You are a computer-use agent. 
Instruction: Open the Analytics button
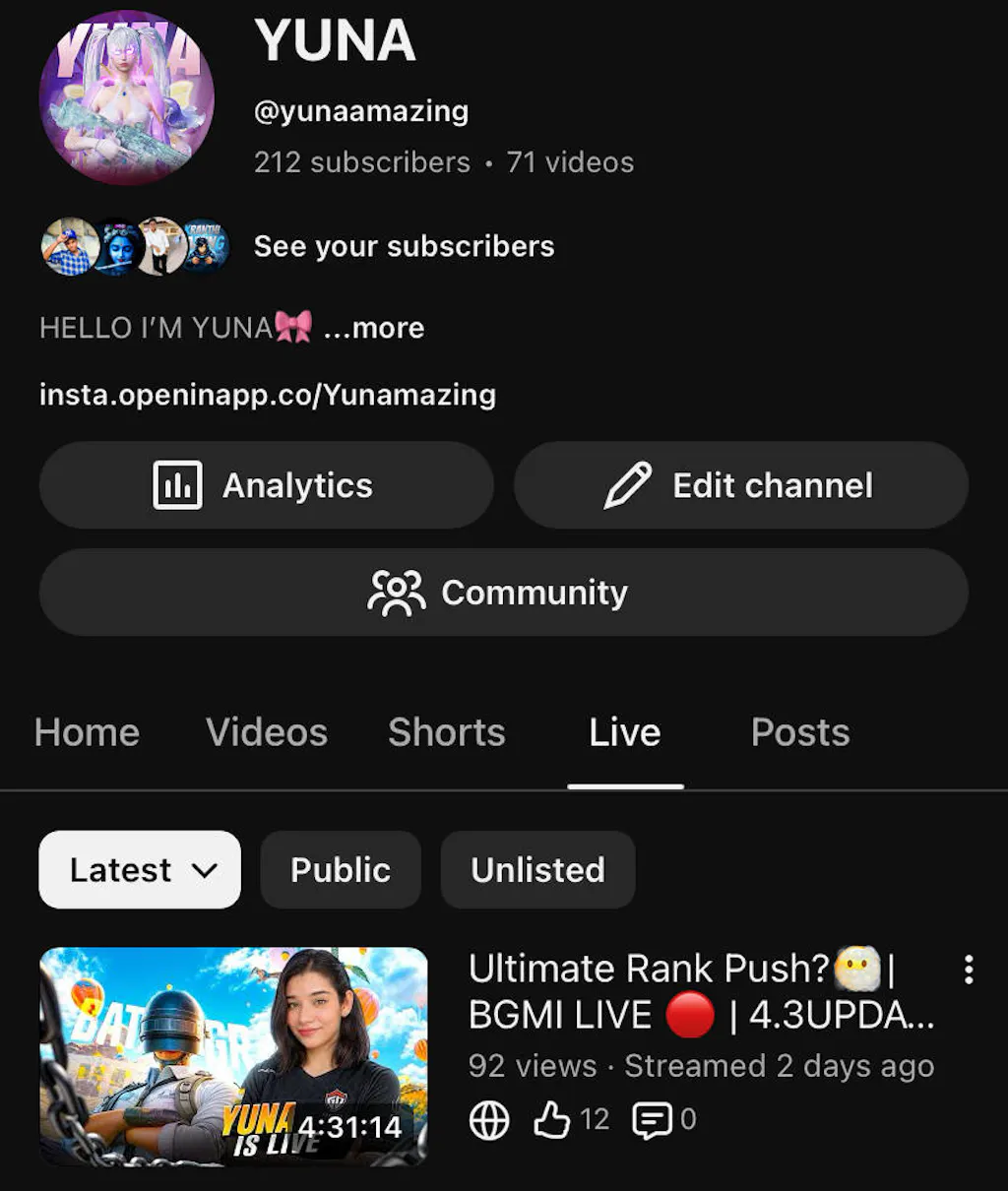(x=266, y=485)
